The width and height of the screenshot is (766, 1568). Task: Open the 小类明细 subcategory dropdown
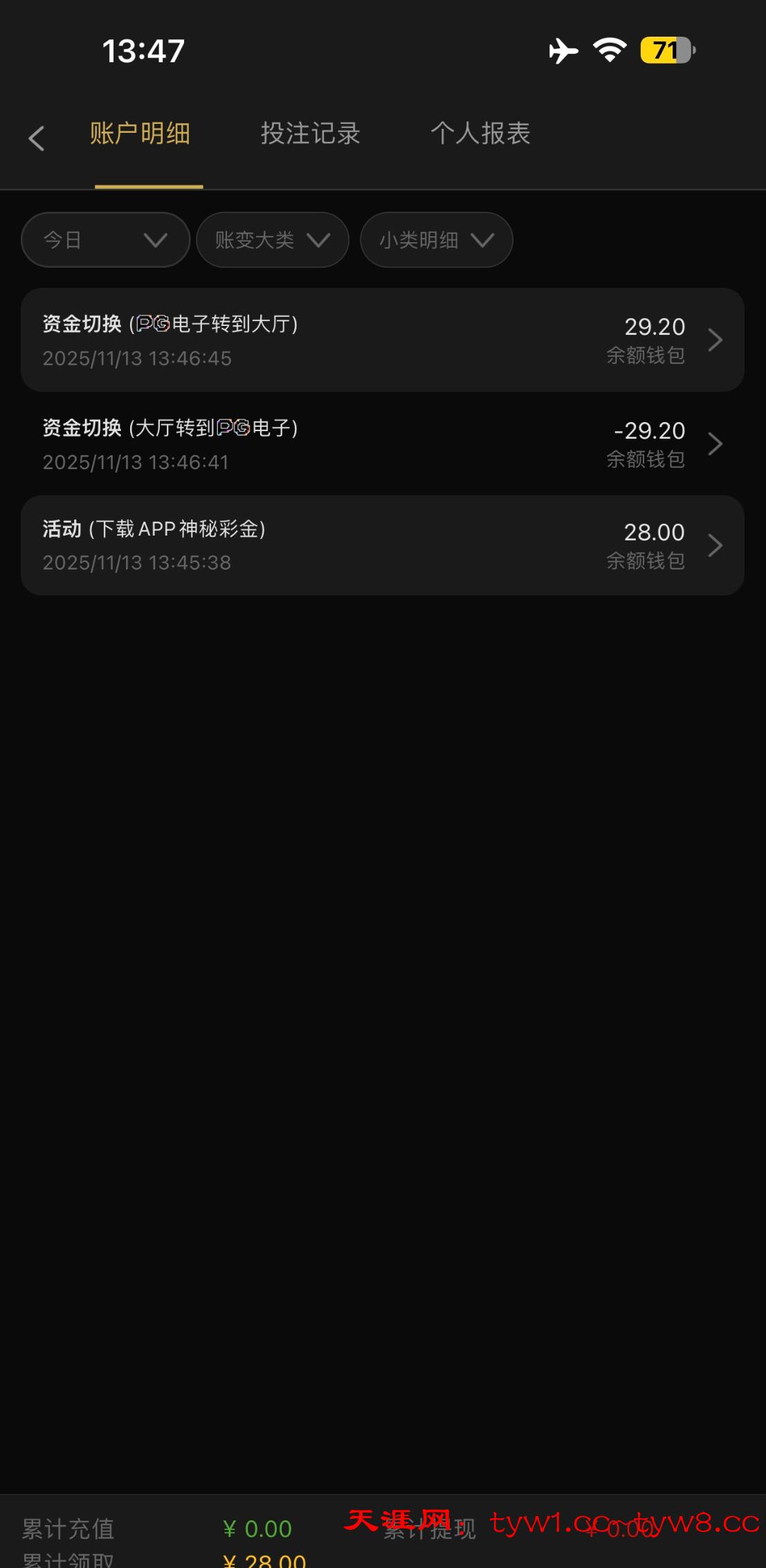(x=436, y=240)
